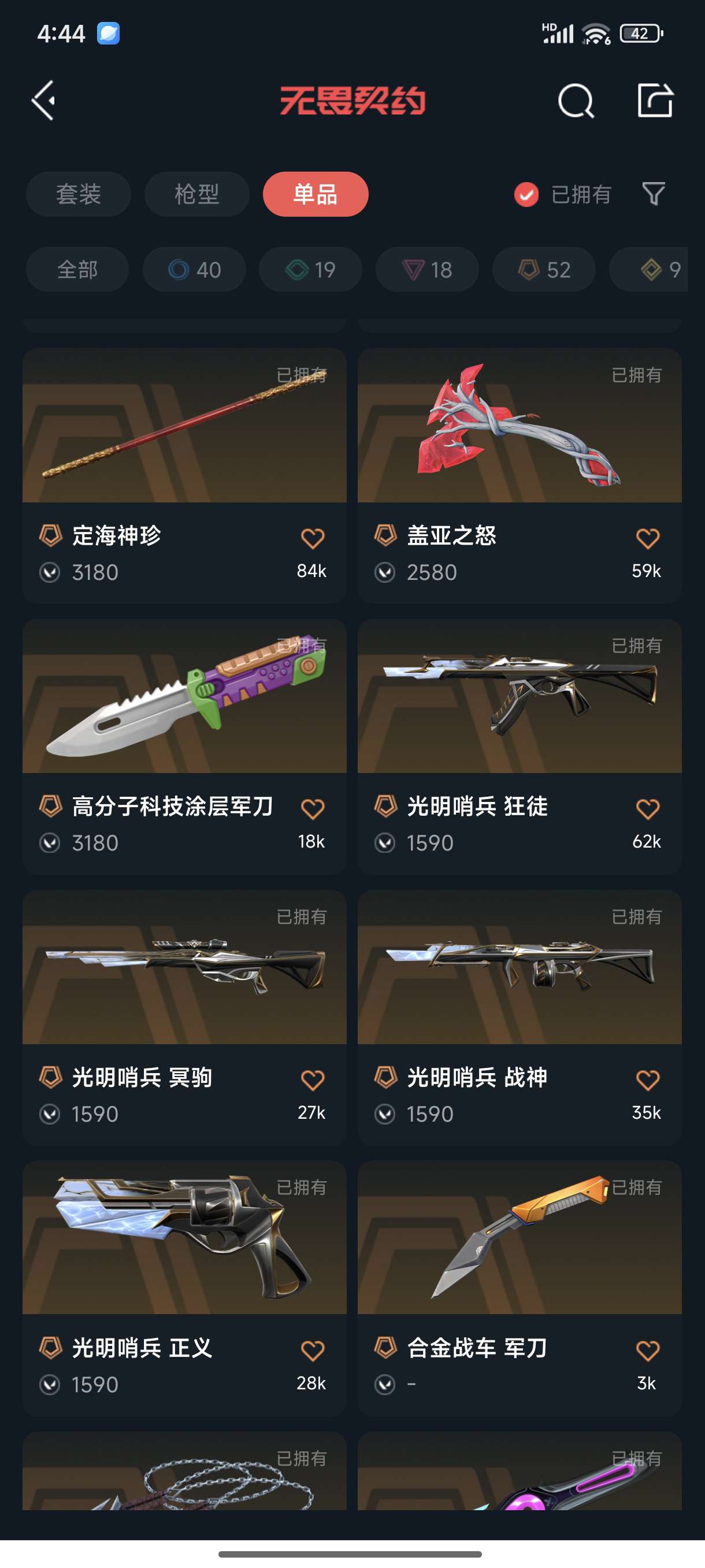Filter by the chip showing 19
This screenshot has height=1568, width=705.
click(310, 269)
